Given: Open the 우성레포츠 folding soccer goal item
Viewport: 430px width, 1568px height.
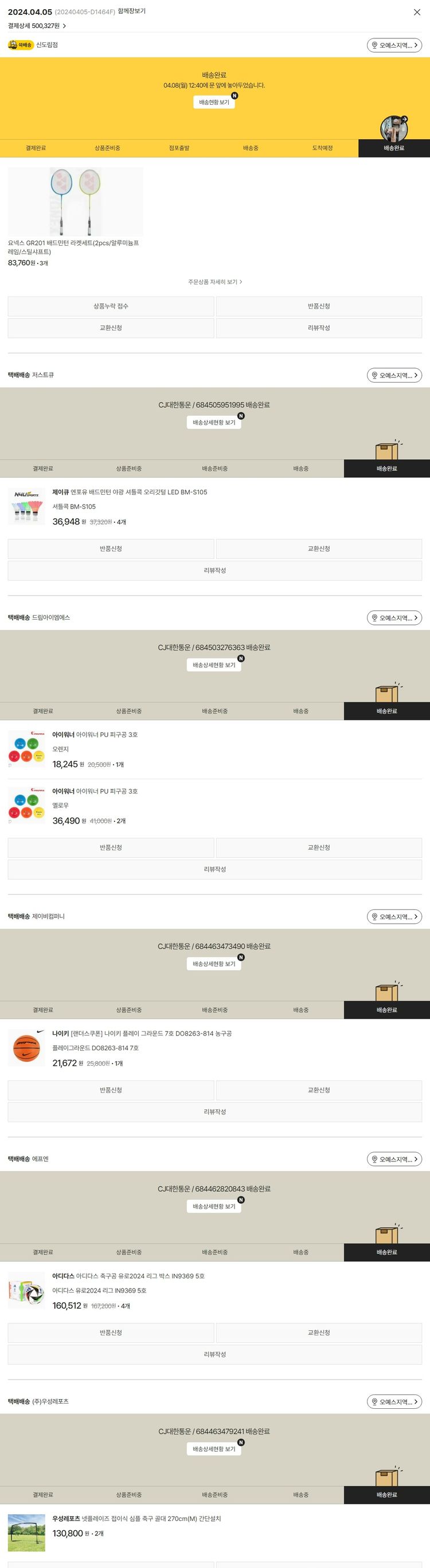Looking at the screenshot, I should [x=136, y=1519].
